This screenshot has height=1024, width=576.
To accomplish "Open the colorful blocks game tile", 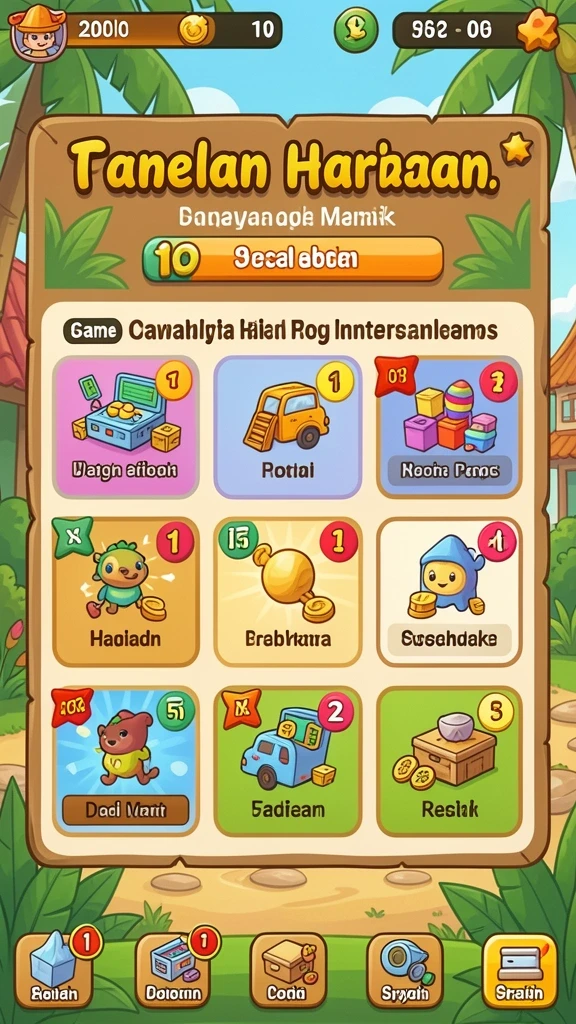I will click(449, 426).
